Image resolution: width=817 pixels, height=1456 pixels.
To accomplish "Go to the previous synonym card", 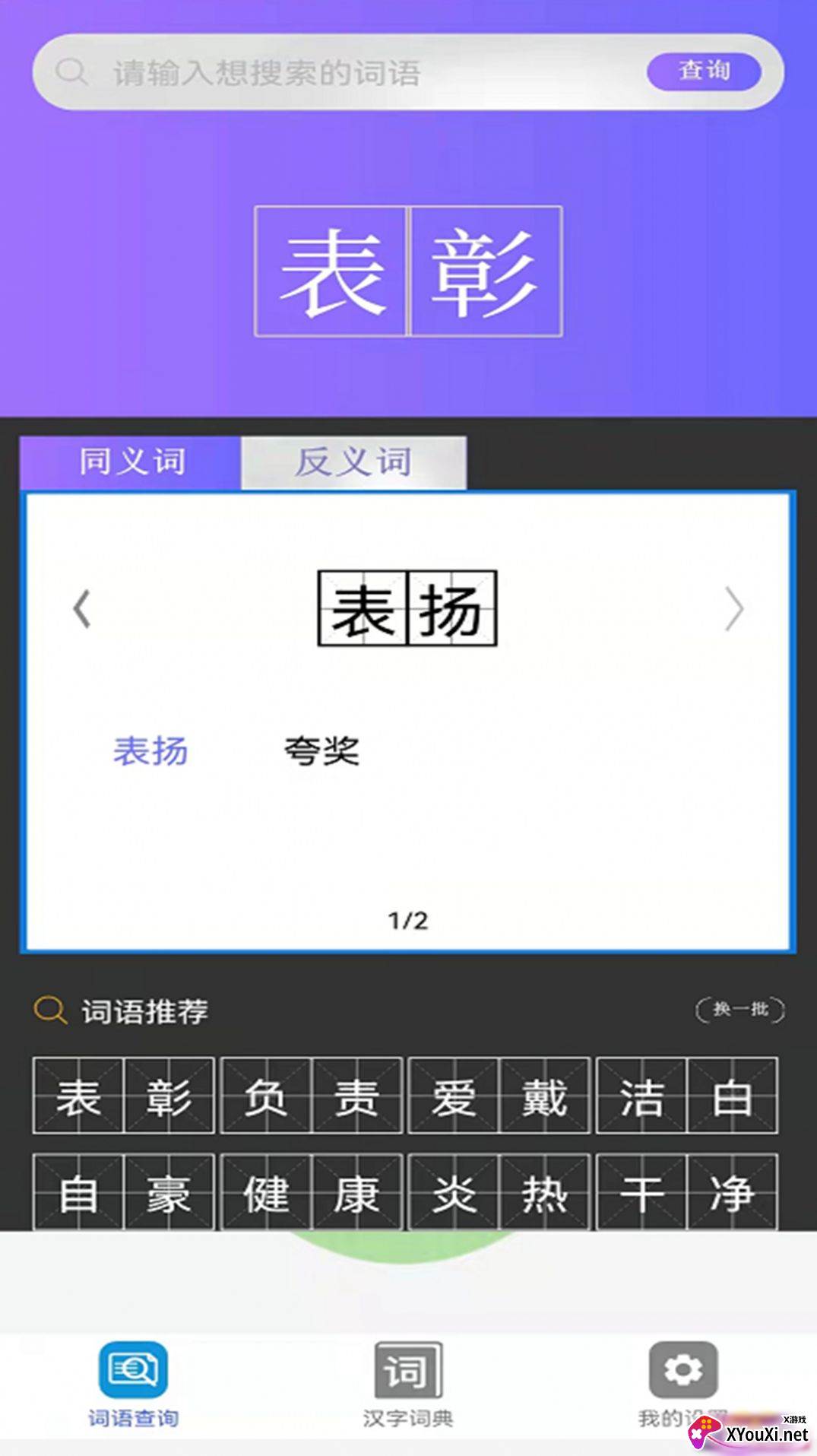I will 82,609.
